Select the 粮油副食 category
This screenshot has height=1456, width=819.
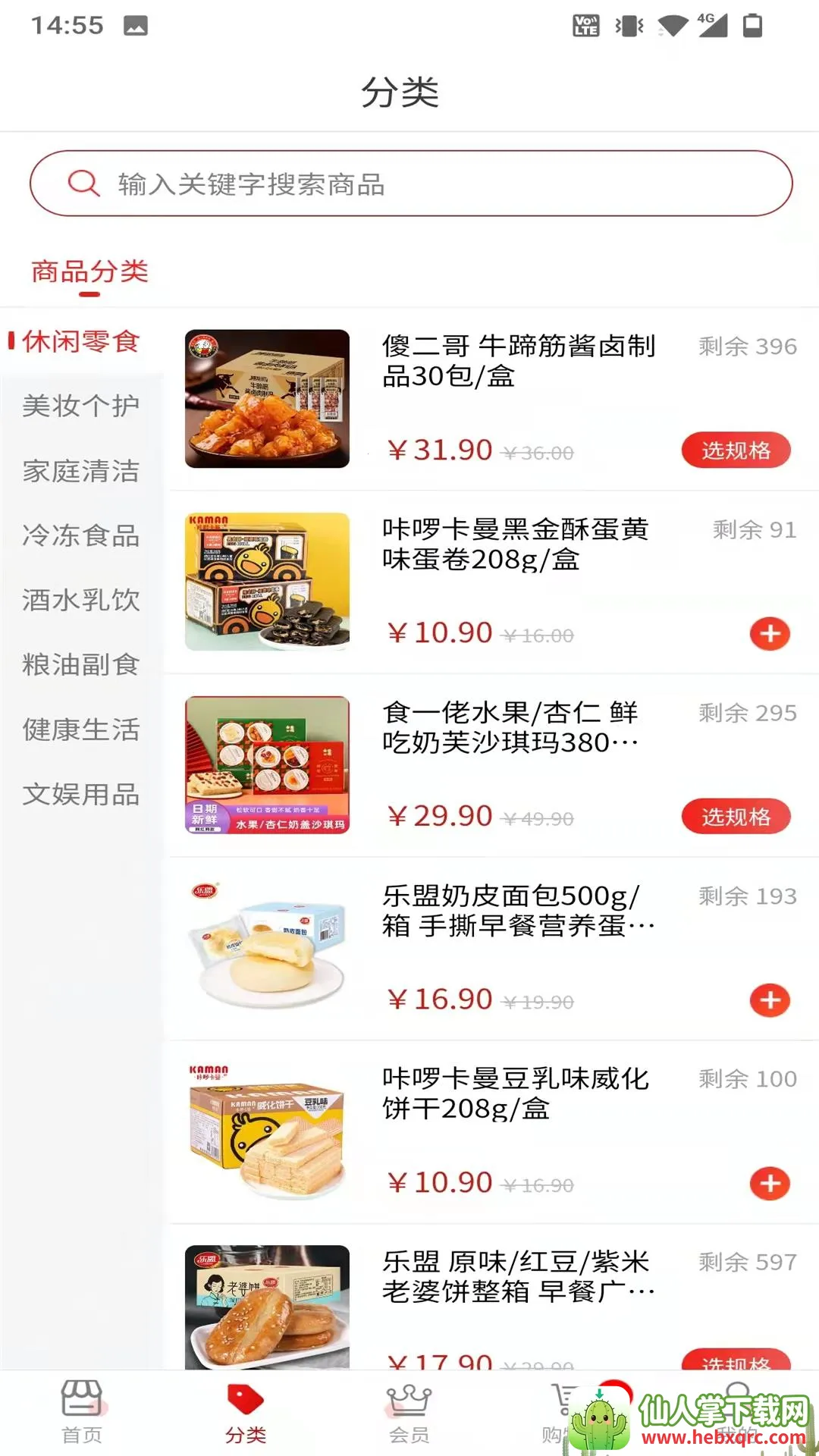(x=81, y=664)
